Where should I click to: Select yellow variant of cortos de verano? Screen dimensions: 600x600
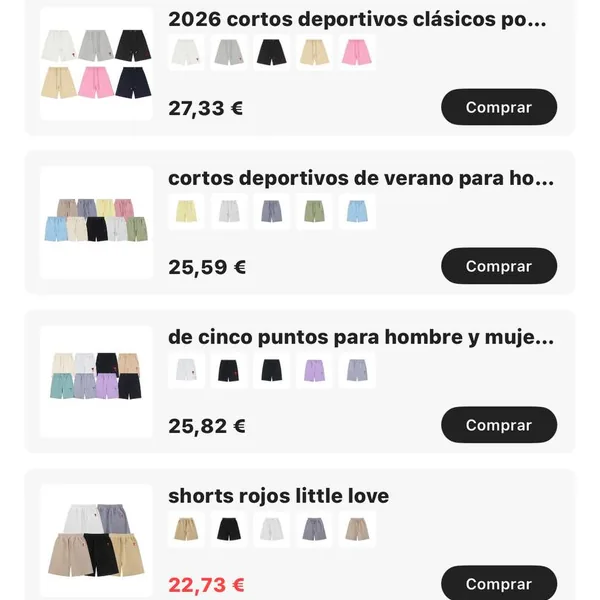pyautogui.click(x=186, y=211)
